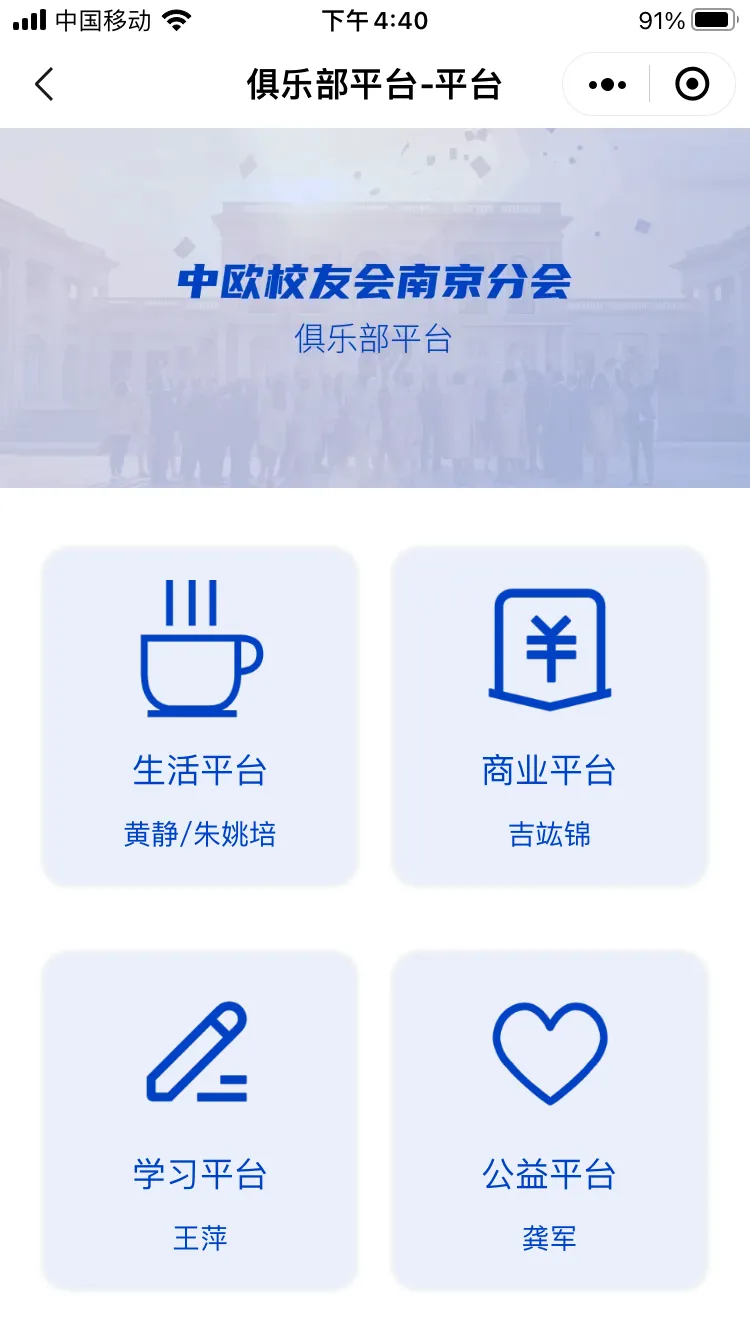Image resolution: width=750 pixels, height=1334 pixels.
Task: Open the 商业平台 card
Action: pos(549,716)
